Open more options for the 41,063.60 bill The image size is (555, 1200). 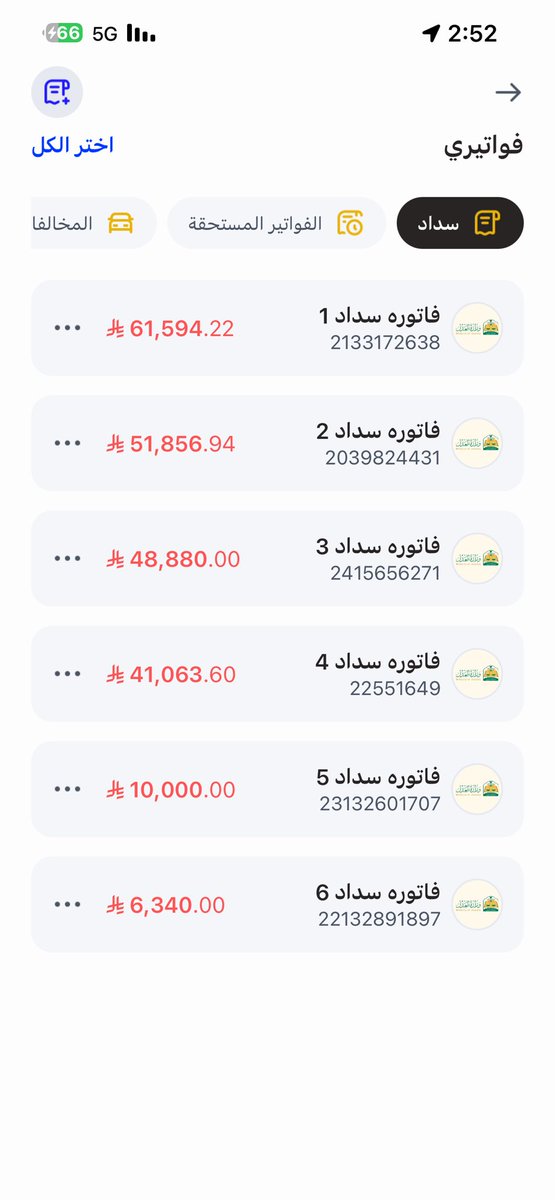(68, 674)
